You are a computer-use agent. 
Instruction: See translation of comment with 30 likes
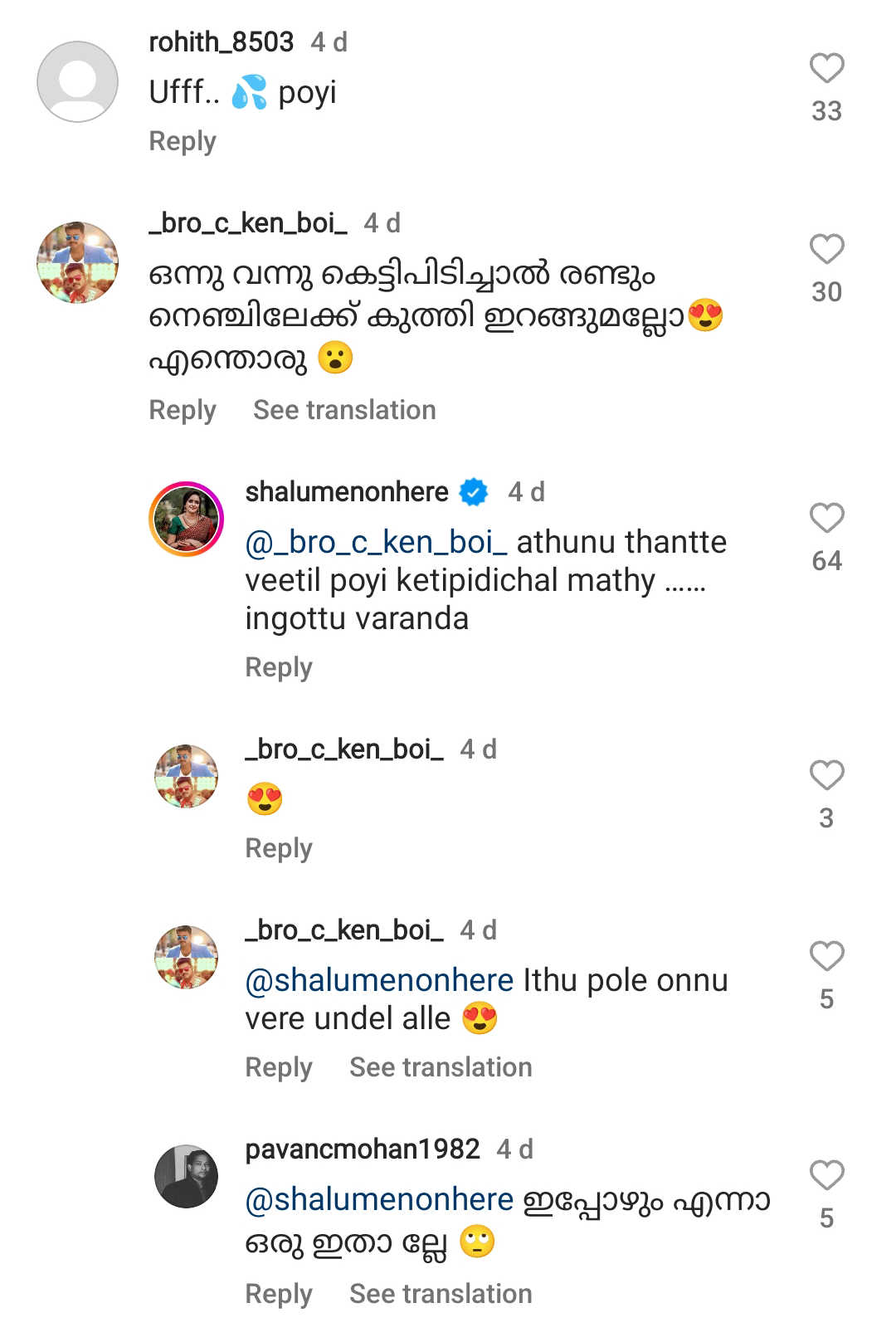(x=344, y=410)
